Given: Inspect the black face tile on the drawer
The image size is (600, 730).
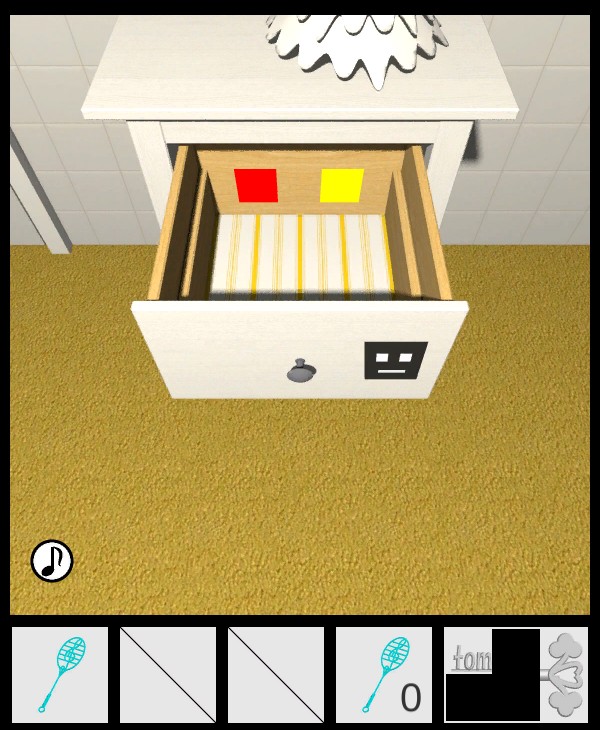Looking at the screenshot, I should (395, 360).
